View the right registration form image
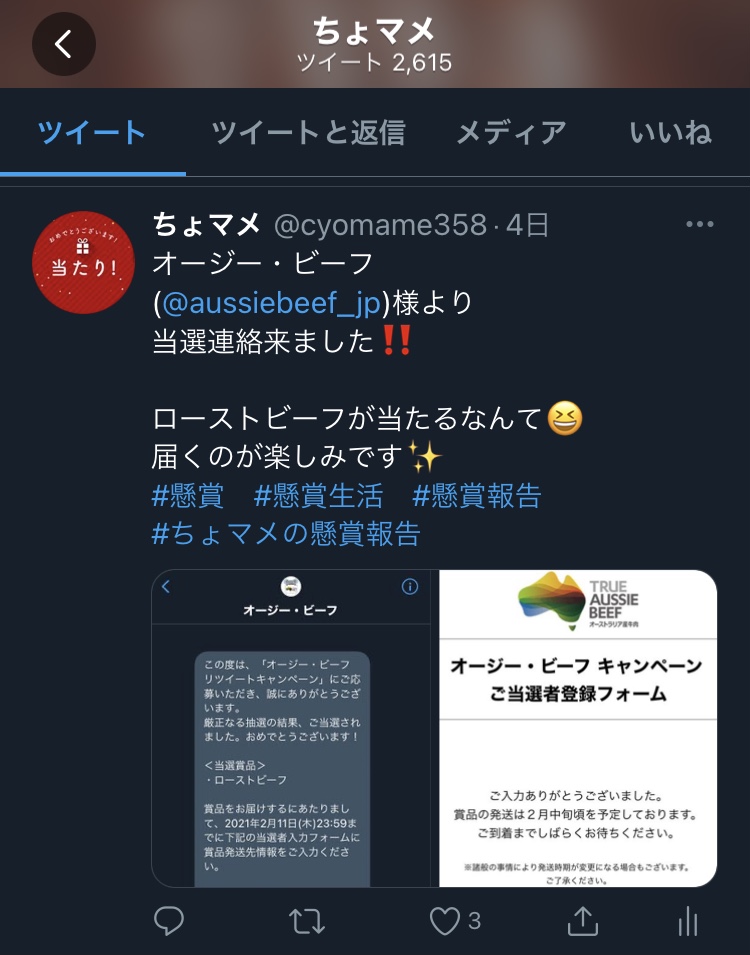The height and width of the screenshot is (955, 750). 578,728
